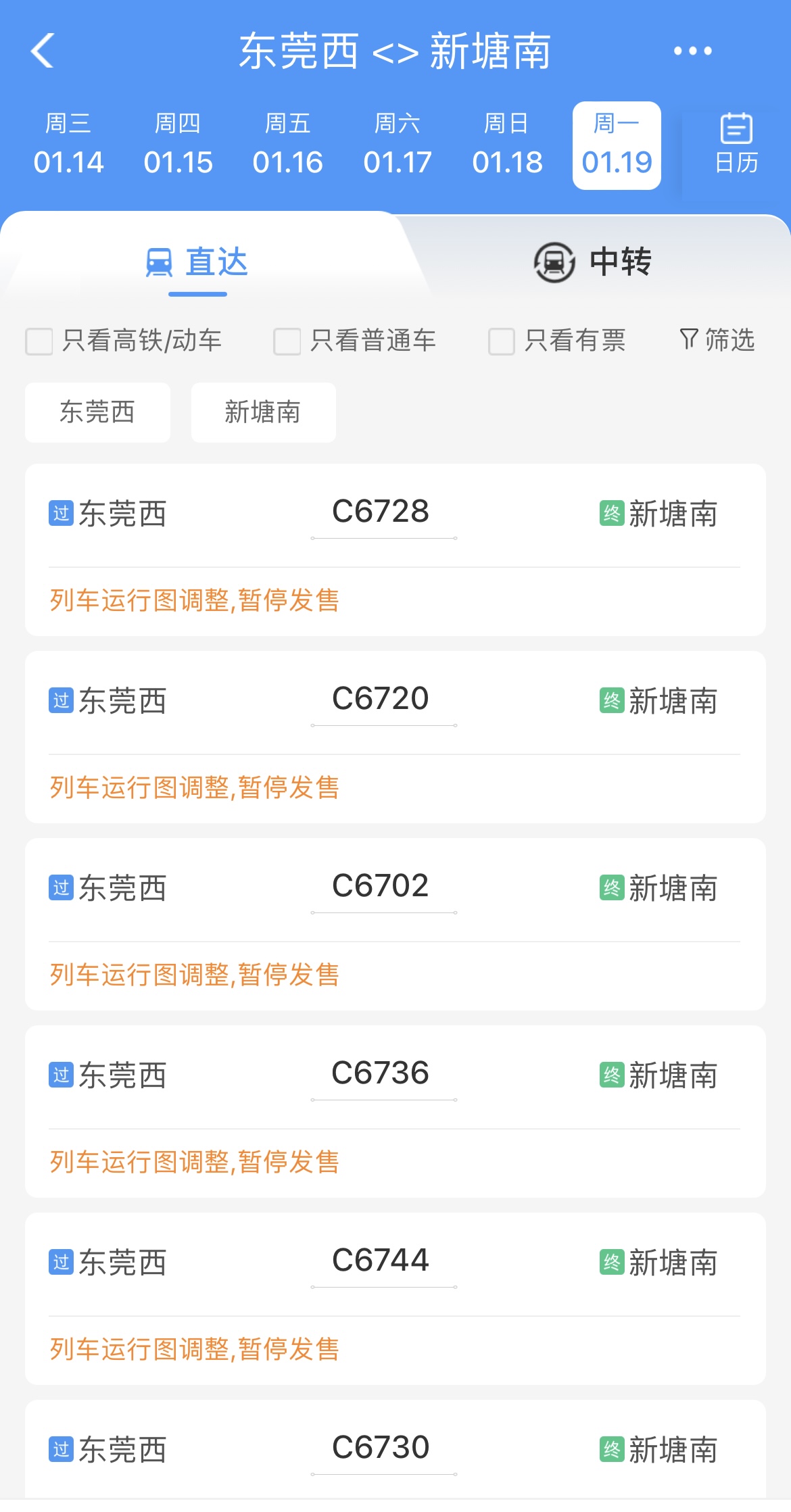This screenshot has width=791, height=1512.
Task: Check the 只看普通车 option
Action: click(287, 341)
